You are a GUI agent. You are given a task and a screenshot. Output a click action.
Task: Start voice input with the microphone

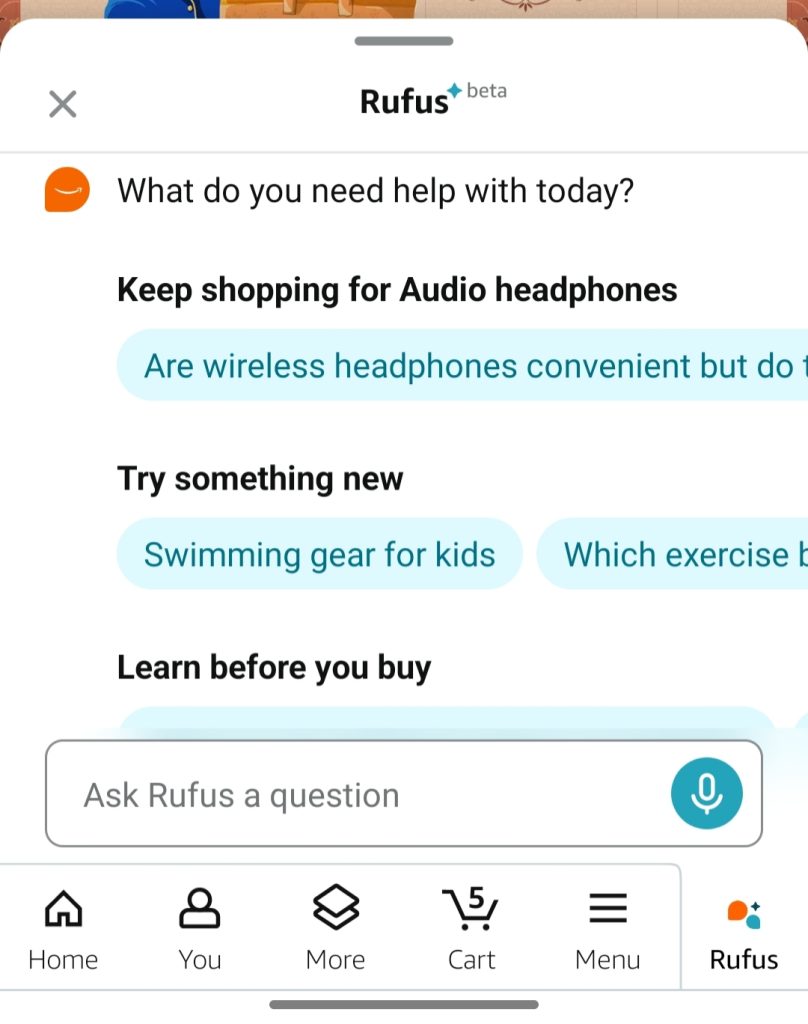click(706, 794)
